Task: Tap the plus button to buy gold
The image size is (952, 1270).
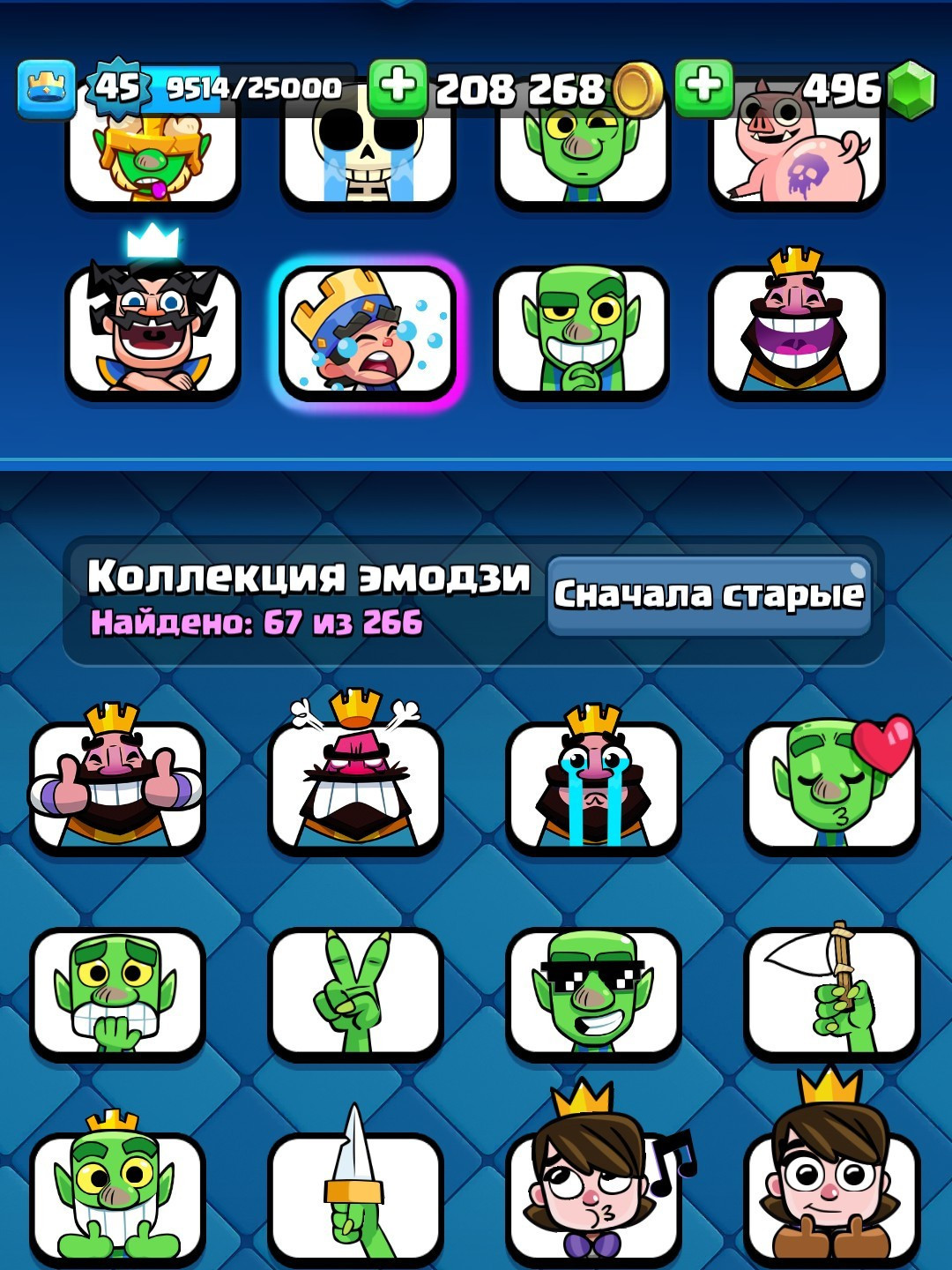Action: [x=398, y=87]
